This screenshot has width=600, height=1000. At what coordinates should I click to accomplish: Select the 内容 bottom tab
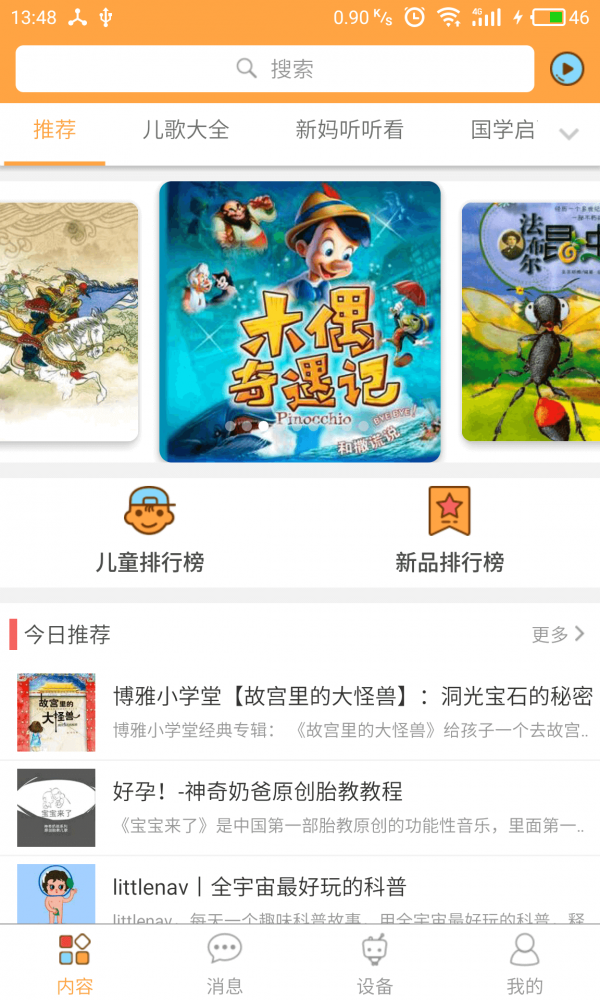(75, 964)
